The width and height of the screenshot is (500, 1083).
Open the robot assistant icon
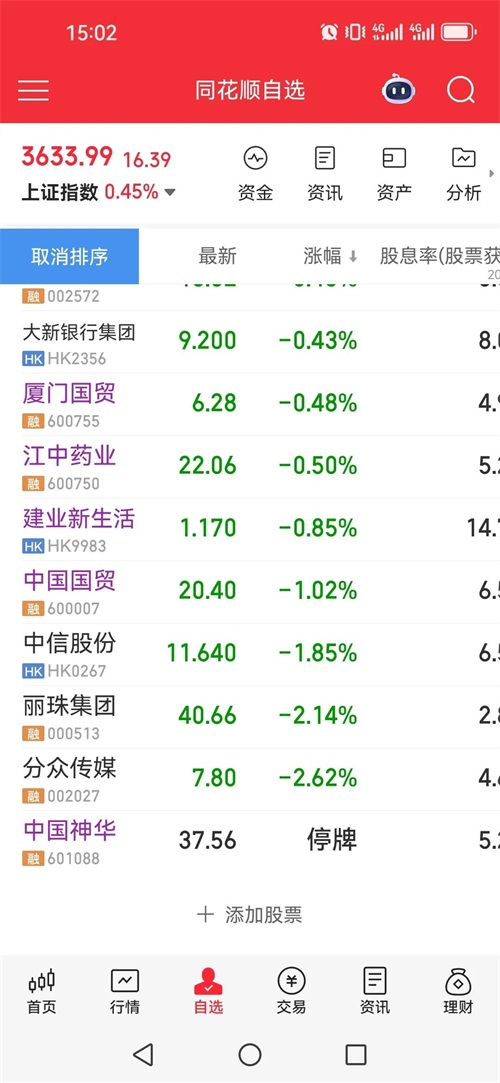click(398, 90)
